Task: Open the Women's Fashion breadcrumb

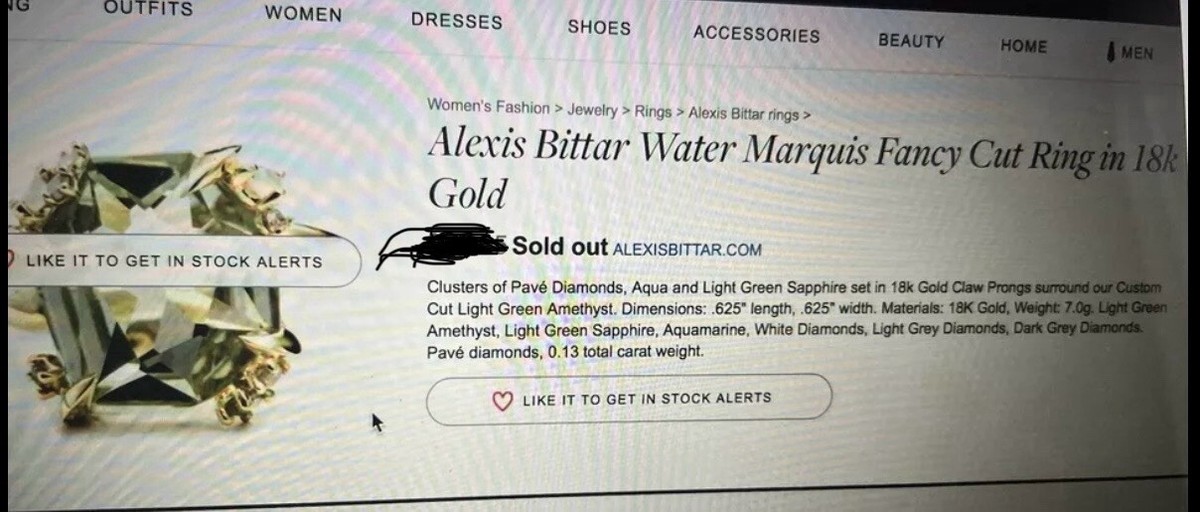Action: click(x=488, y=107)
